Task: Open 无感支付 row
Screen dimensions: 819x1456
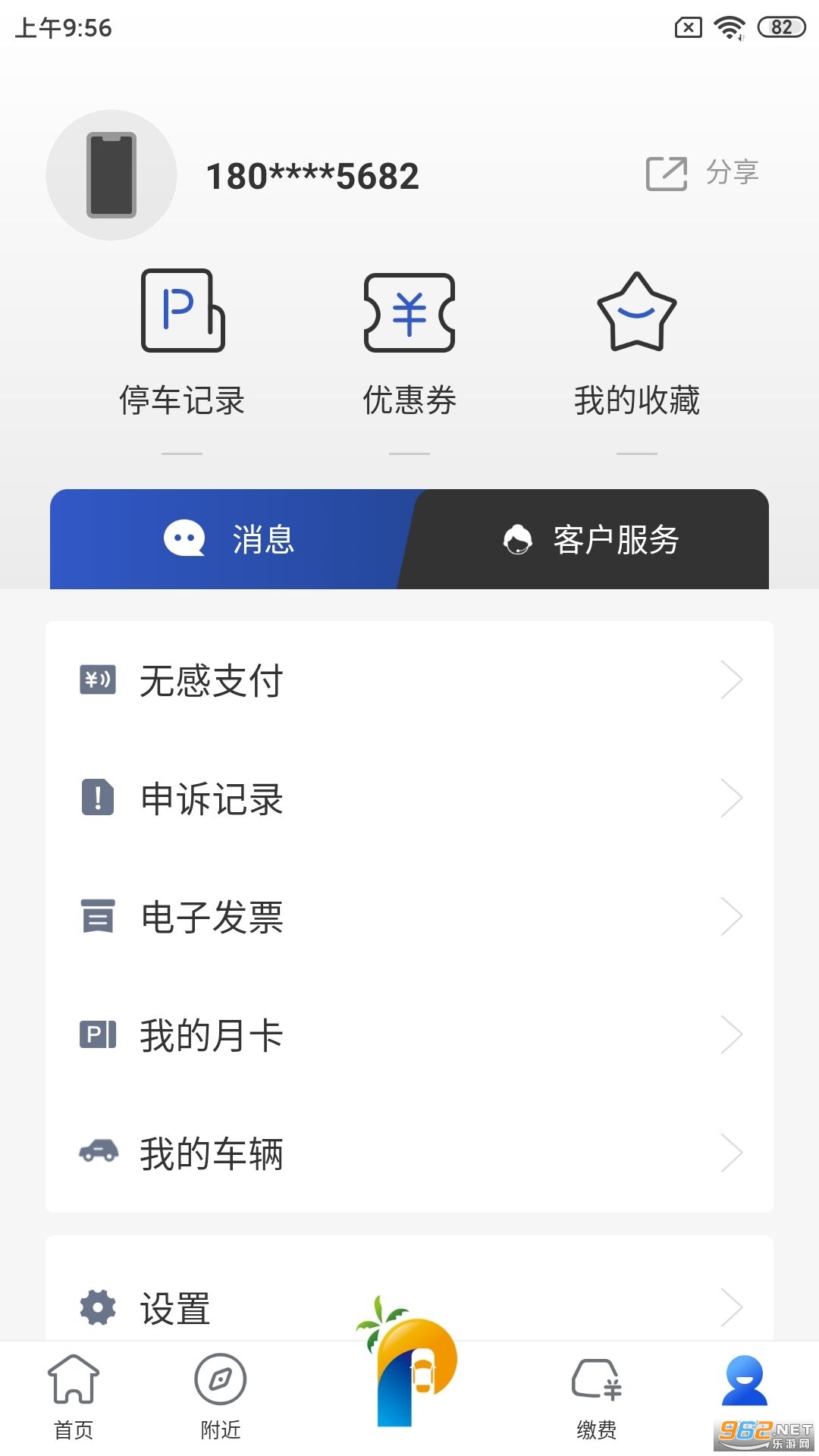Action: tap(409, 680)
